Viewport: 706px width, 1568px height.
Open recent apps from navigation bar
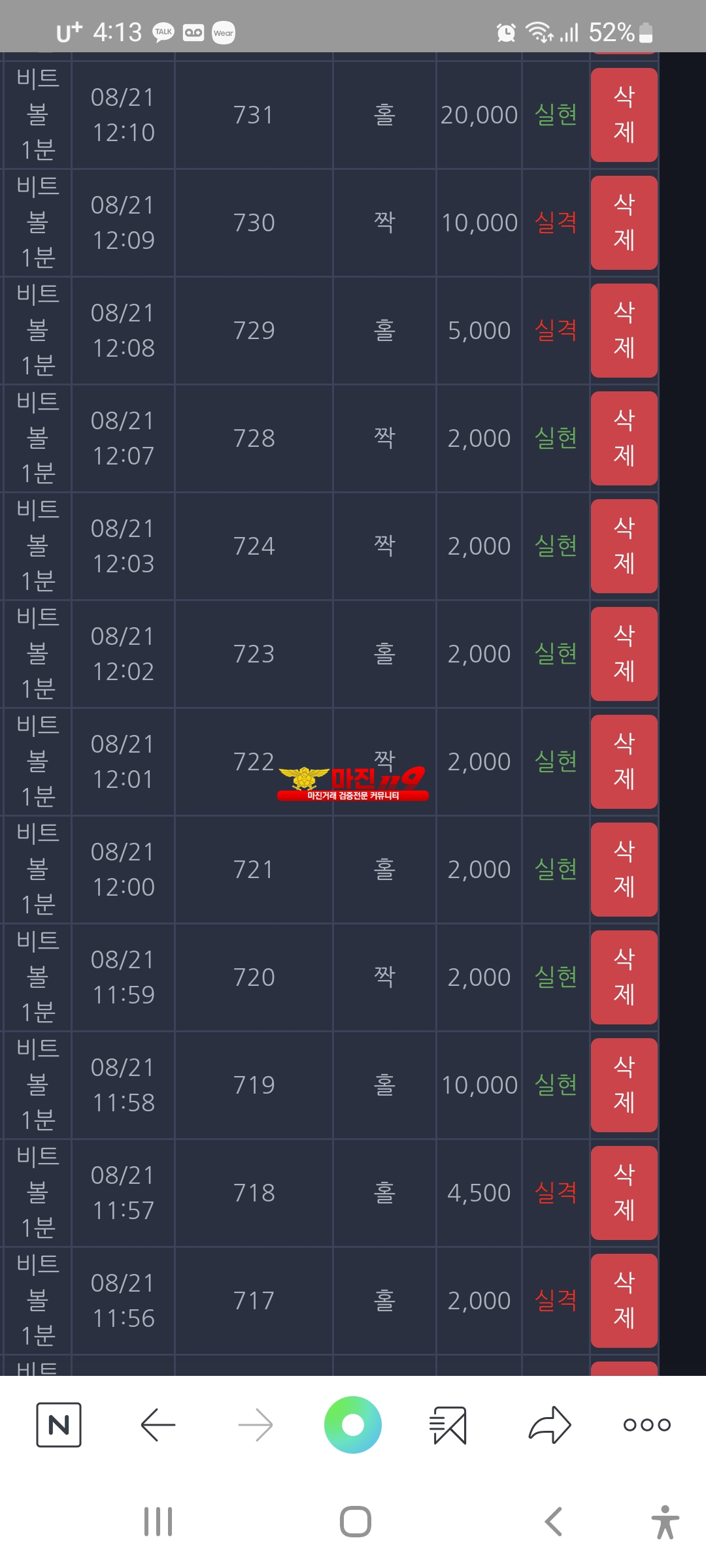(158, 1522)
